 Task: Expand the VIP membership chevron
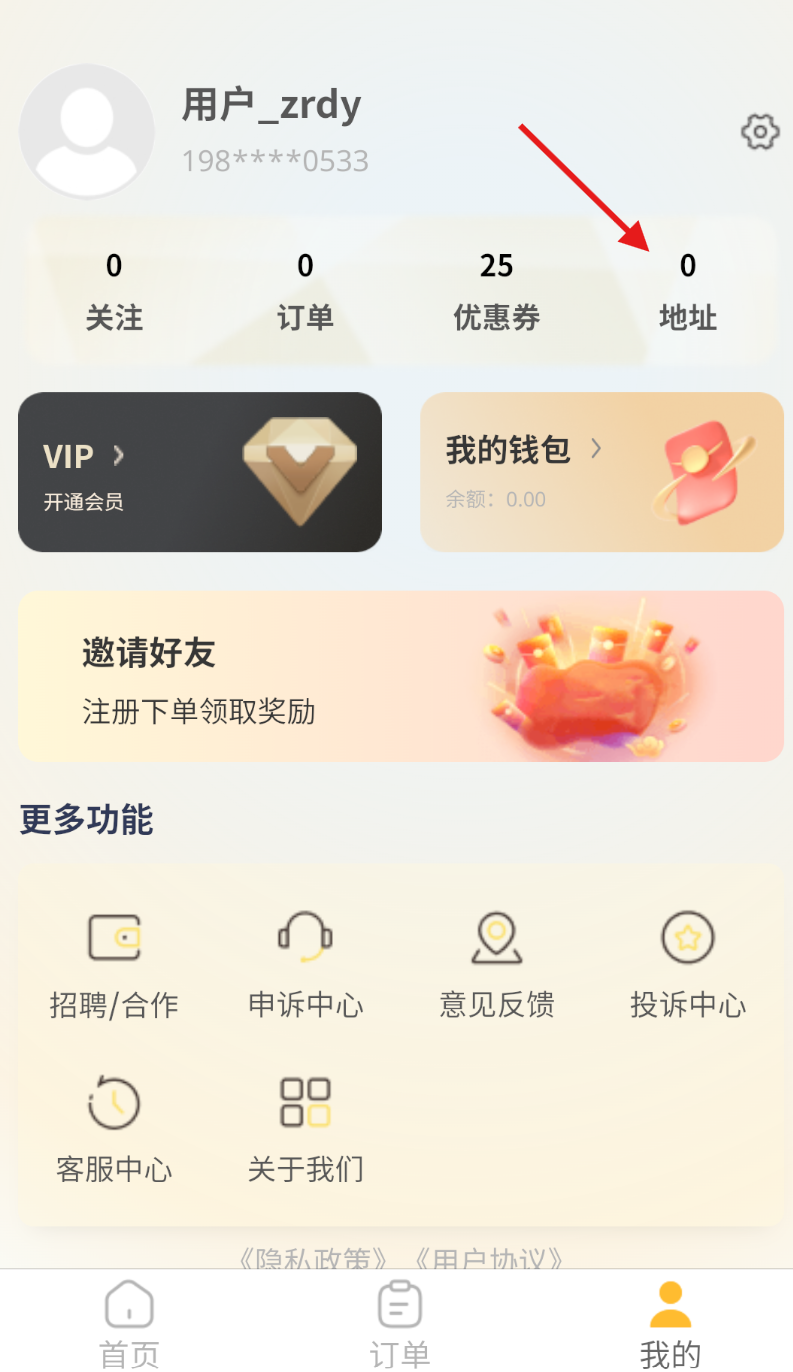[x=118, y=456]
